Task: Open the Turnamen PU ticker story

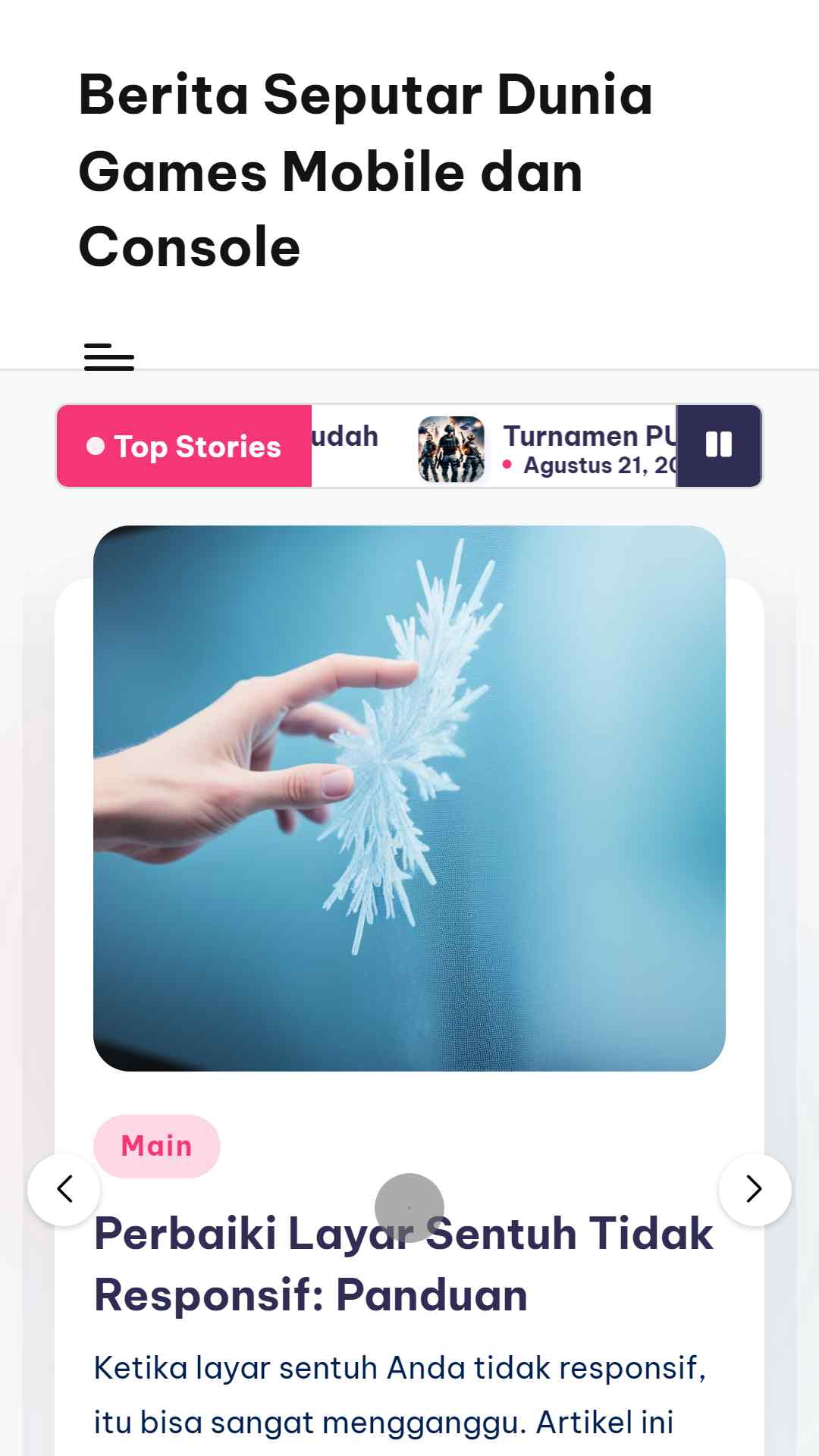Action: click(590, 436)
